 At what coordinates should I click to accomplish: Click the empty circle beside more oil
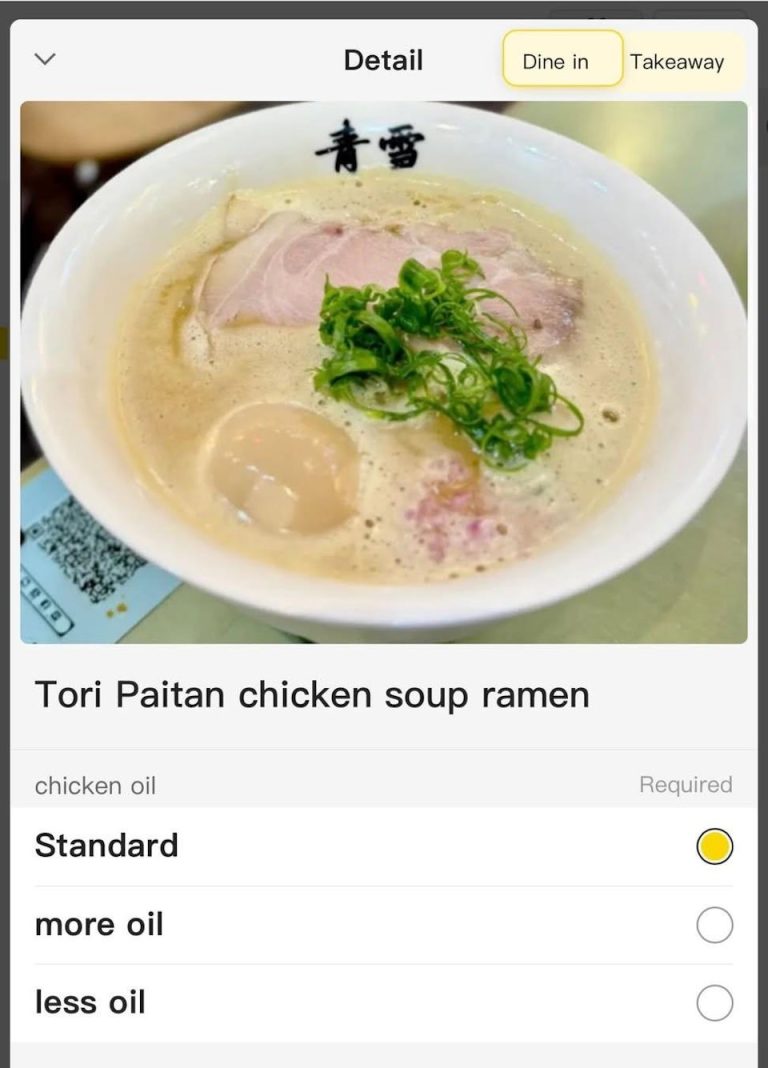[713, 924]
